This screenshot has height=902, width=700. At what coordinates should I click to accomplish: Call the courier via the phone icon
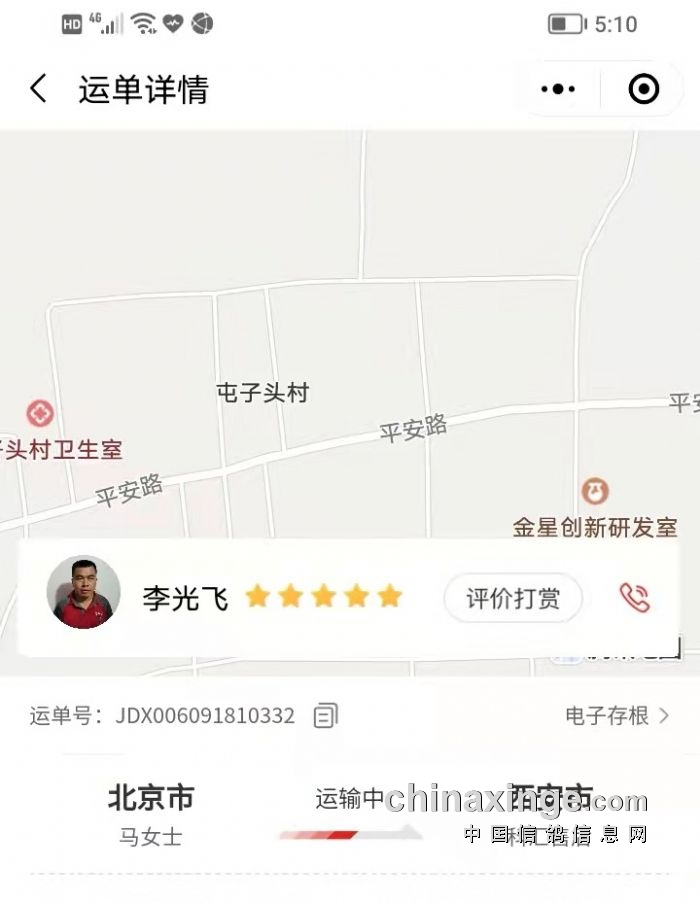634,598
